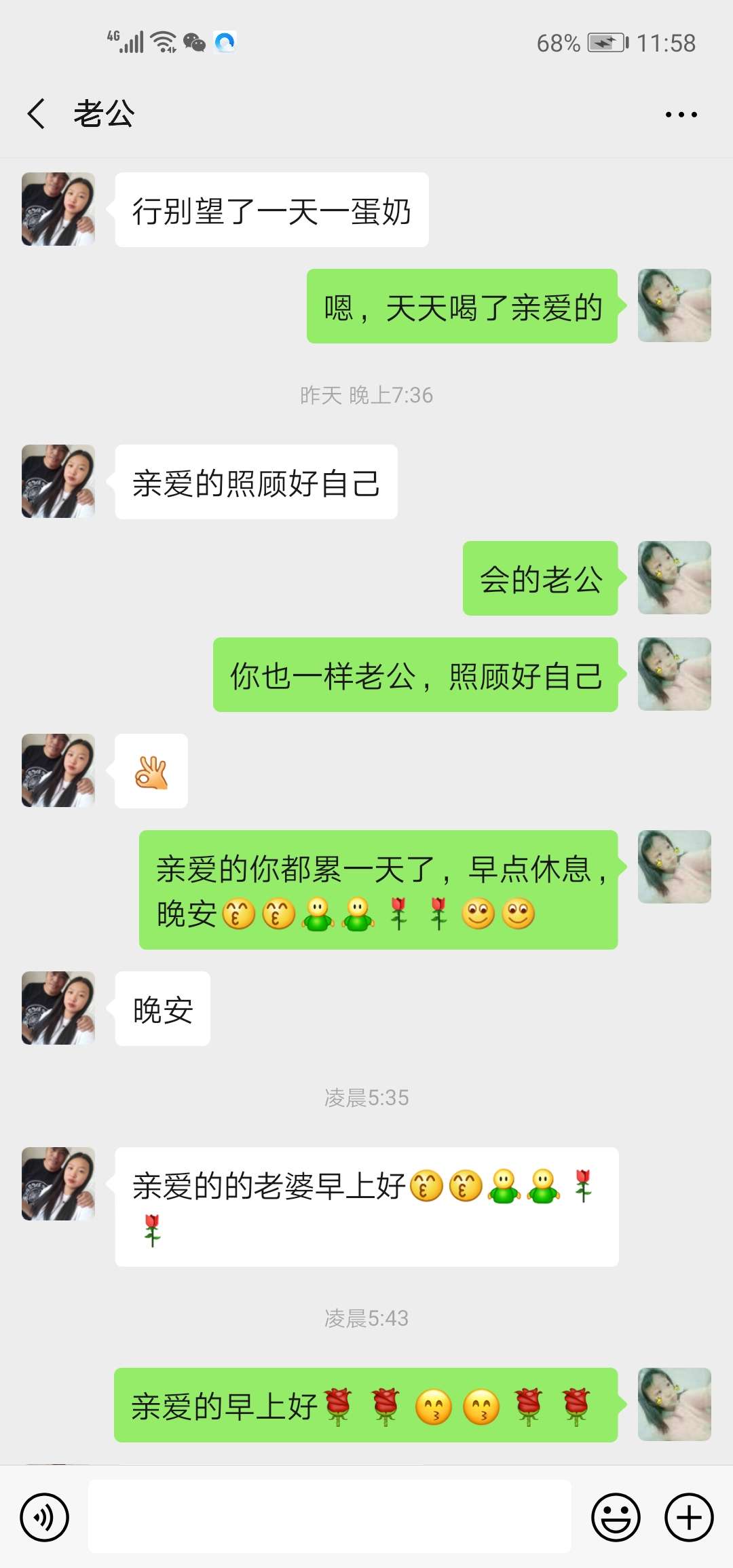Tap your own avatar next to green message
Viewport: 733px width, 1568px height.
point(674,305)
